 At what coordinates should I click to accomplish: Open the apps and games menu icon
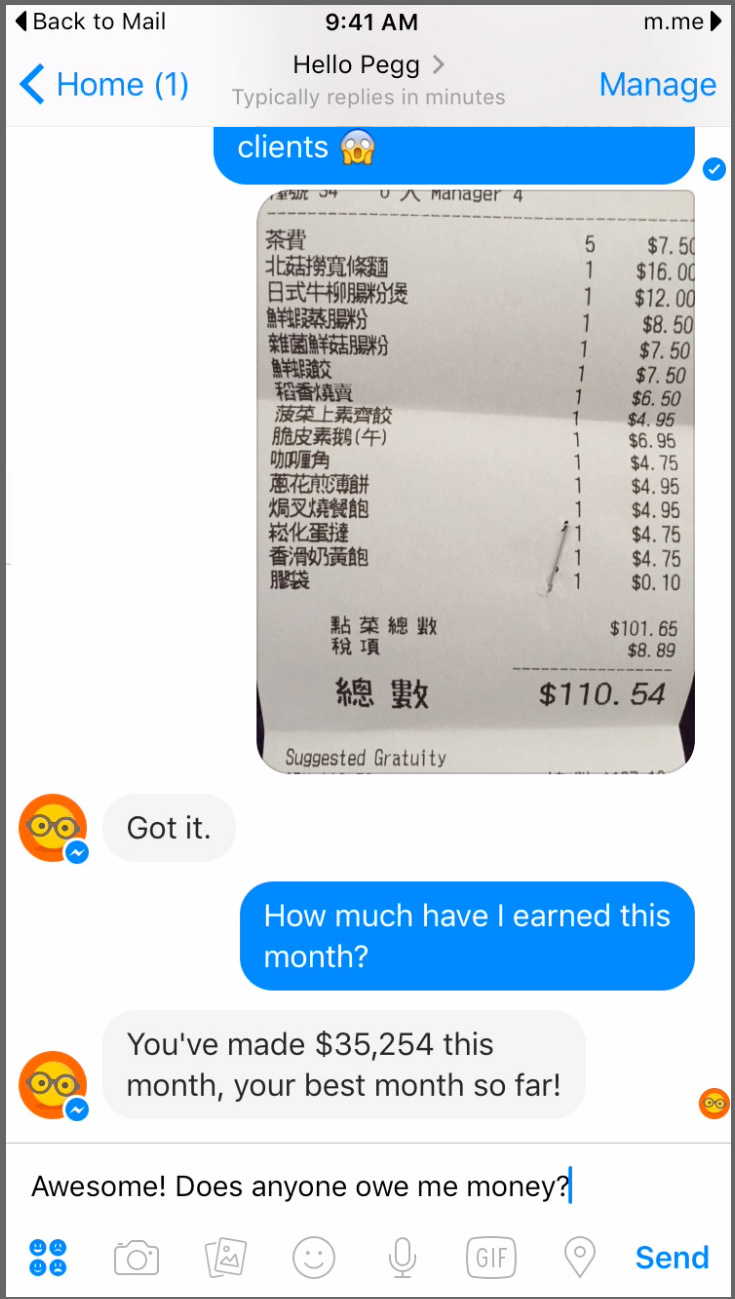tap(49, 1257)
